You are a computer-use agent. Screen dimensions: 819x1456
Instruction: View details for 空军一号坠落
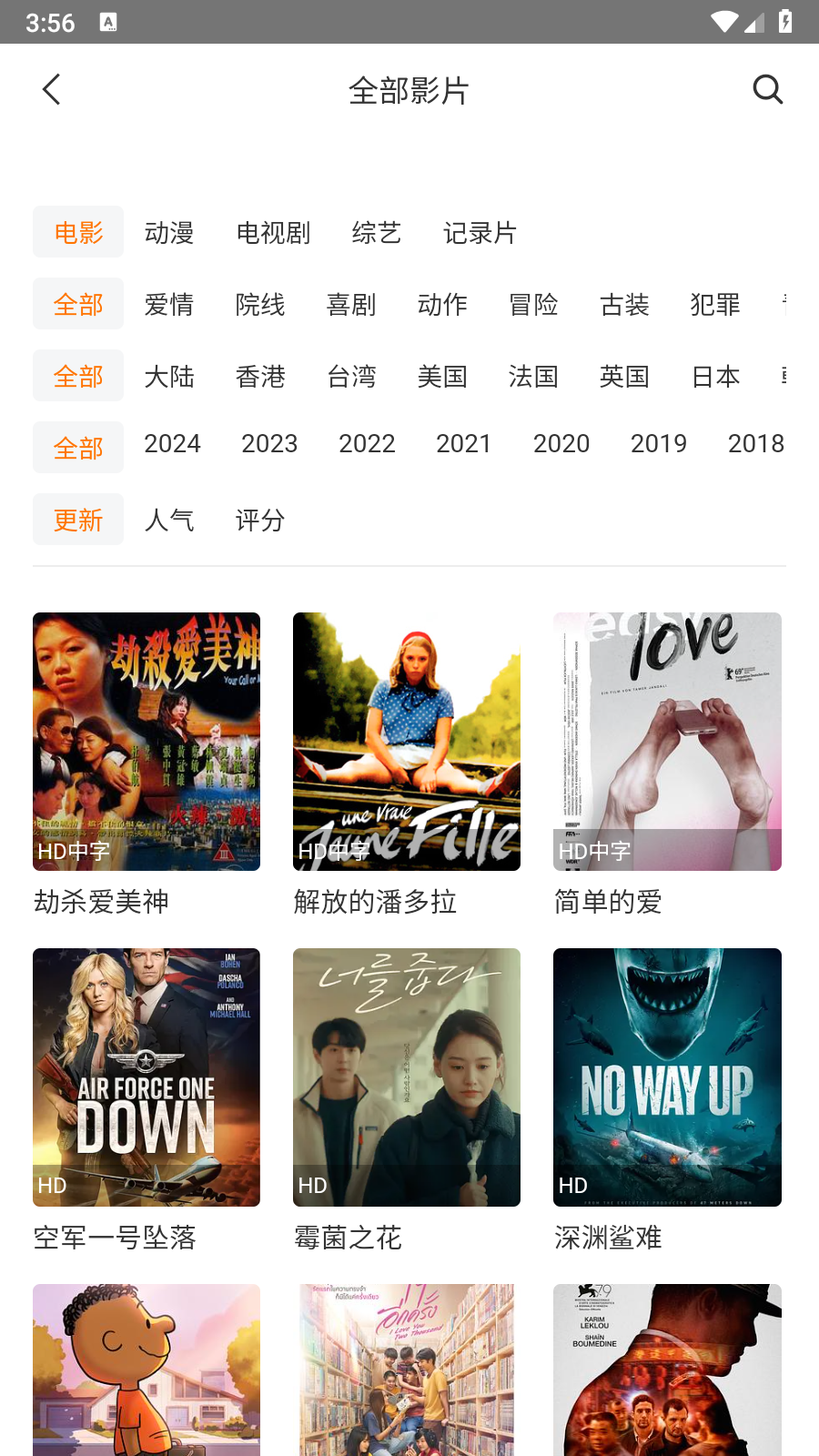pos(147,1077)
